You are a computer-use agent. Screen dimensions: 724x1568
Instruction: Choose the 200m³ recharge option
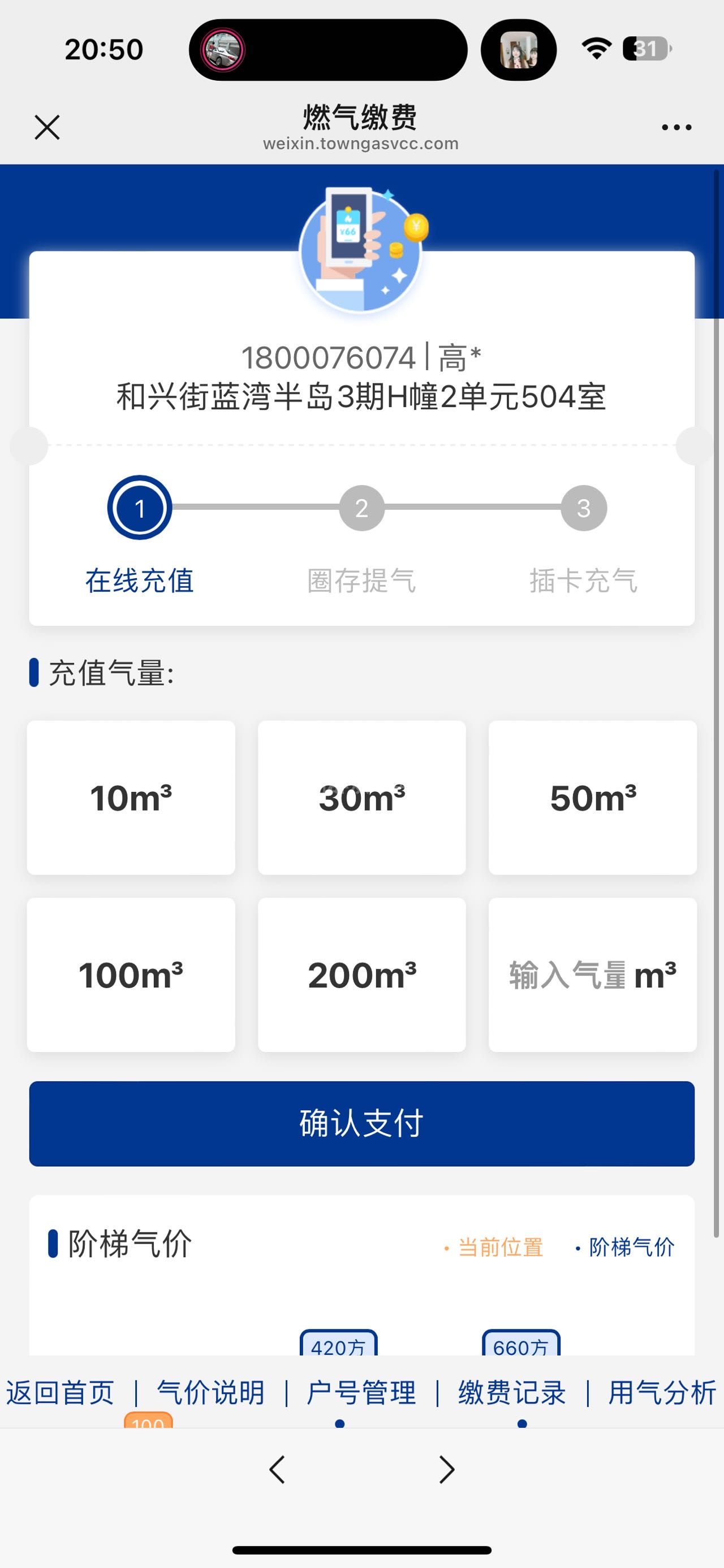[361, 974]
